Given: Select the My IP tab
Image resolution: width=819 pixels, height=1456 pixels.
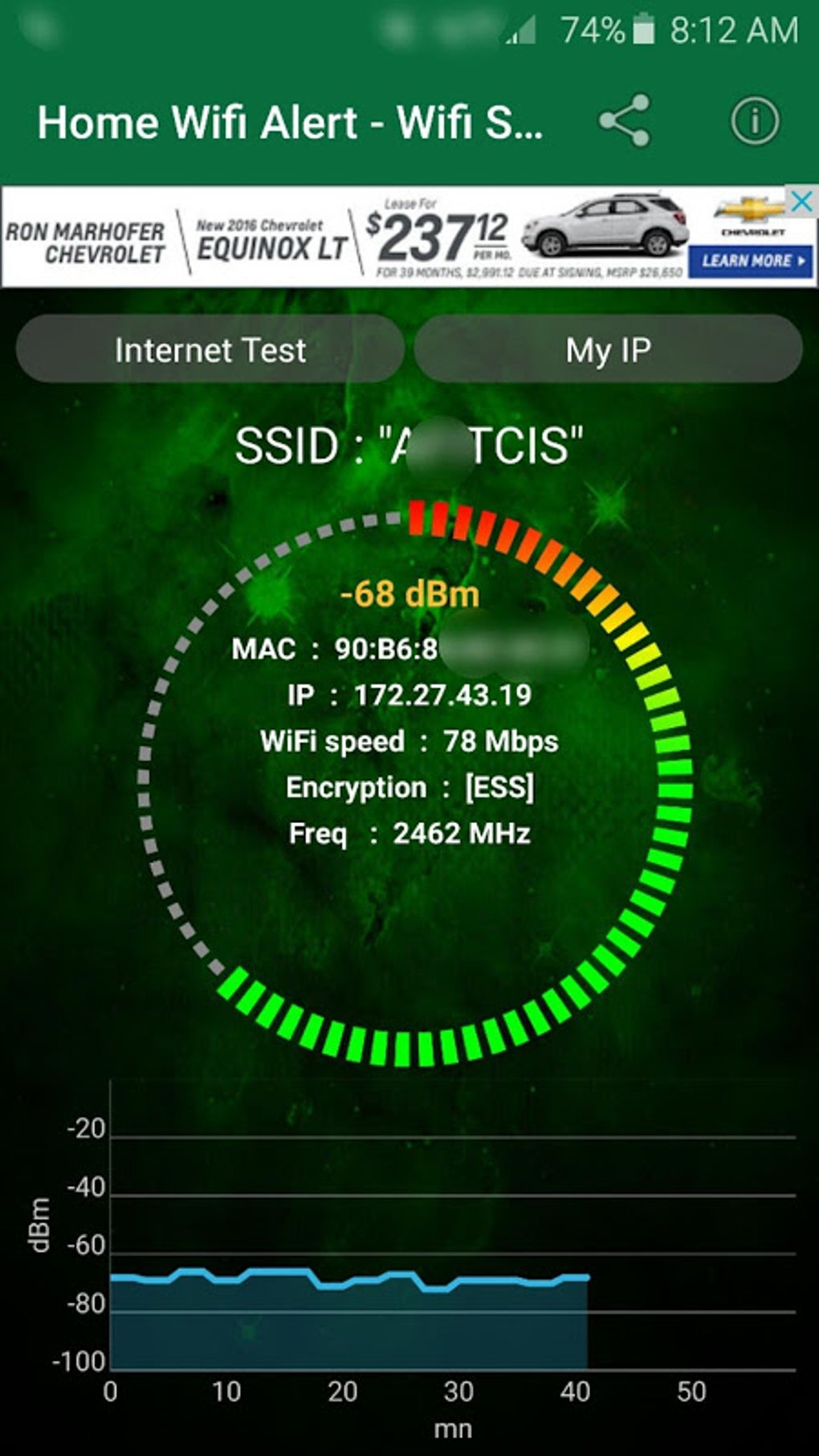Looking at the screenshot, I should click(609, 349).
